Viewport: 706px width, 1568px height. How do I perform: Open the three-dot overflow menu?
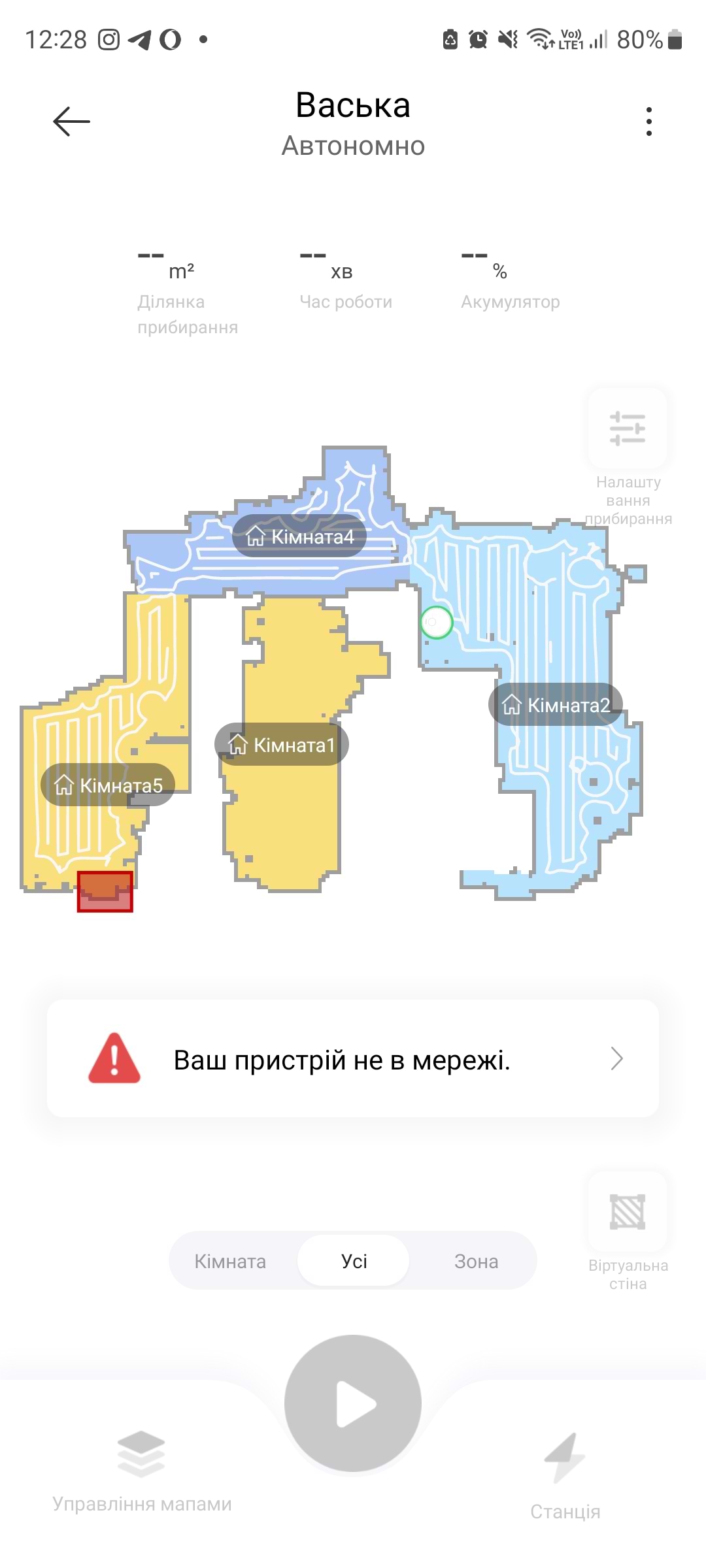(x=648, y=122)
